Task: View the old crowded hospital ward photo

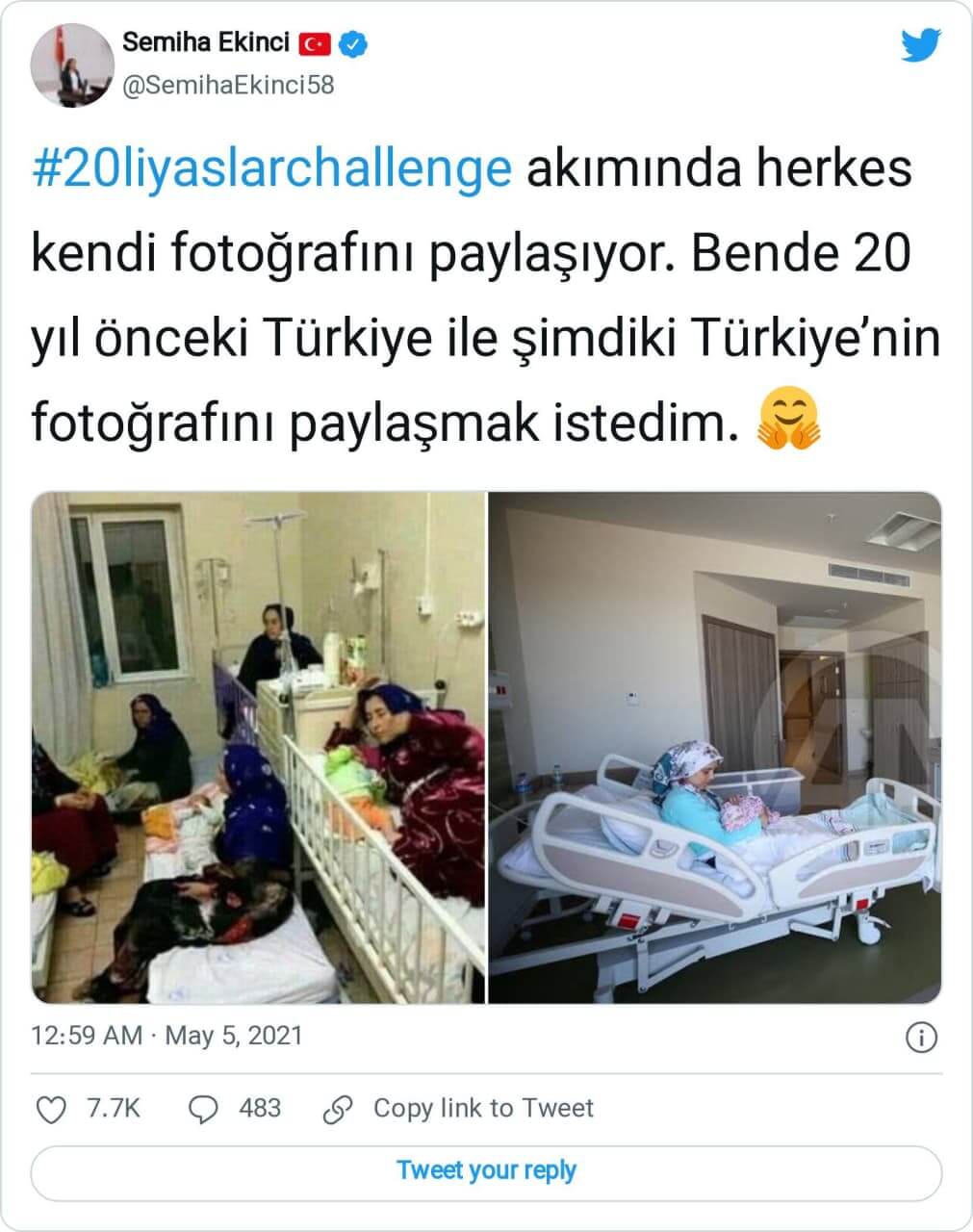Action: tap(258, 748)
